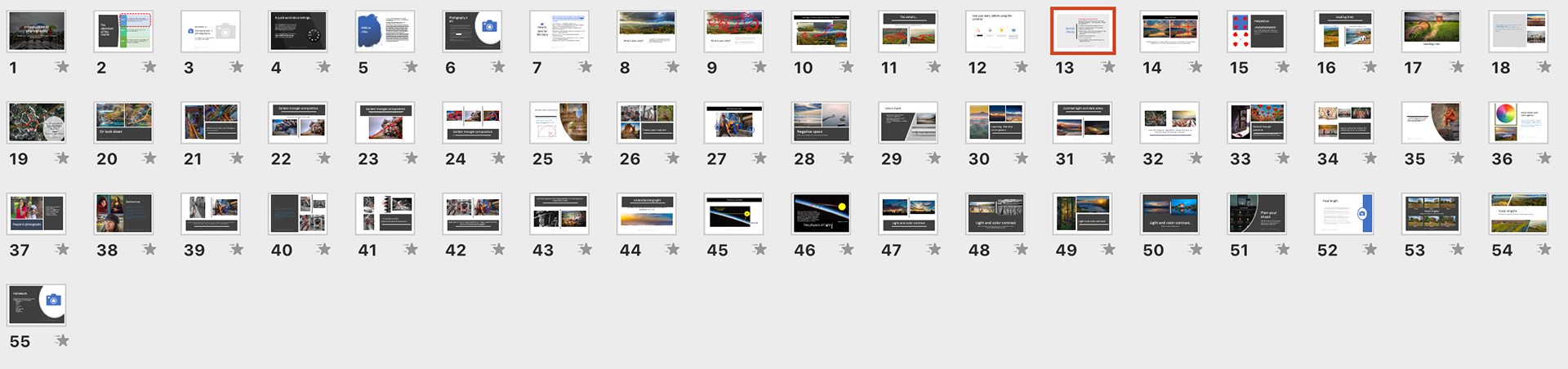Select slide 55 Homework thumbnail
The image size is (1568, 369).
tap(37, 305)
